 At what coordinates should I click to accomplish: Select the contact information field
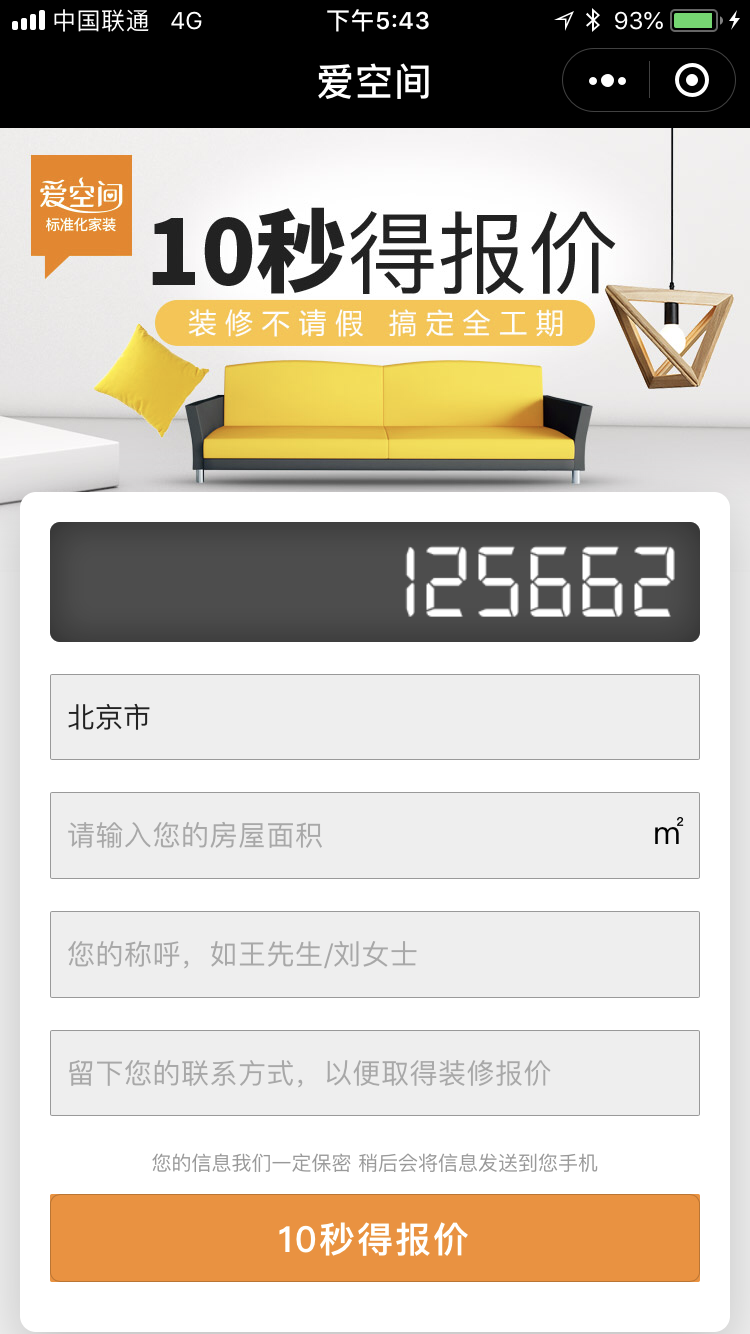(374, 1073)
